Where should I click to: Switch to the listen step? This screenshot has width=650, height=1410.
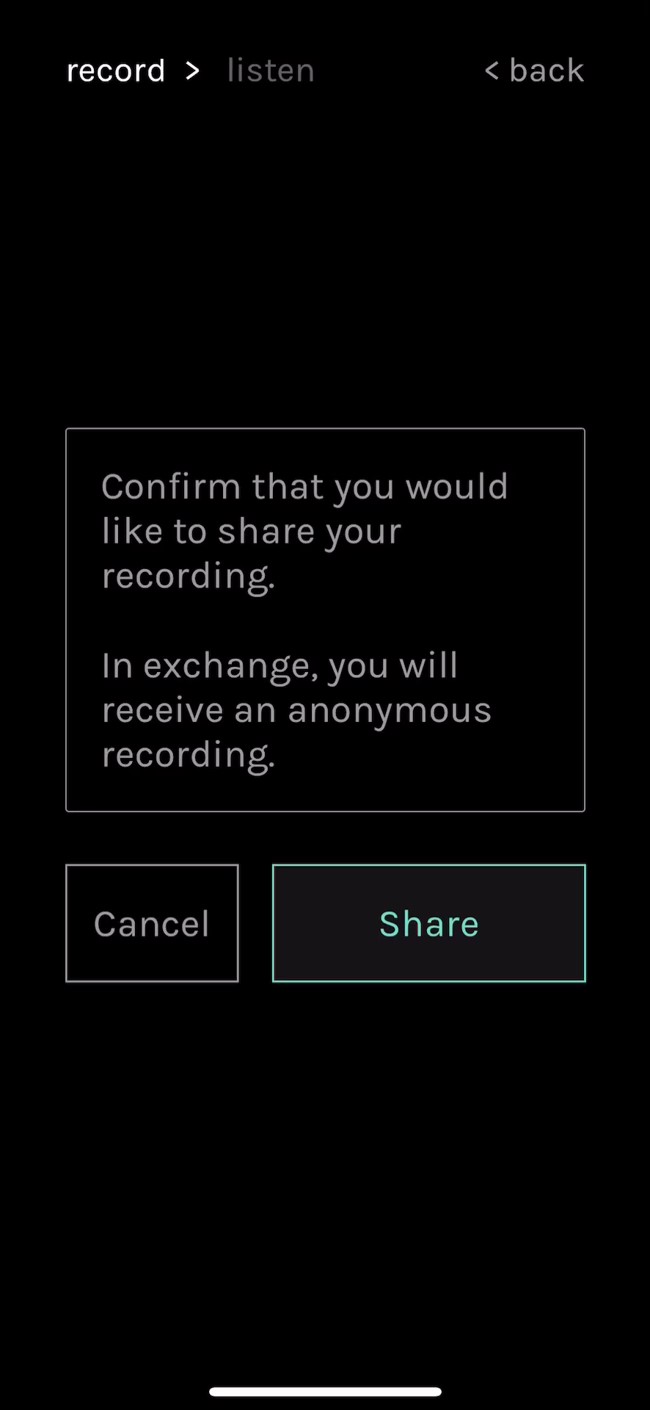pos(270,70)
